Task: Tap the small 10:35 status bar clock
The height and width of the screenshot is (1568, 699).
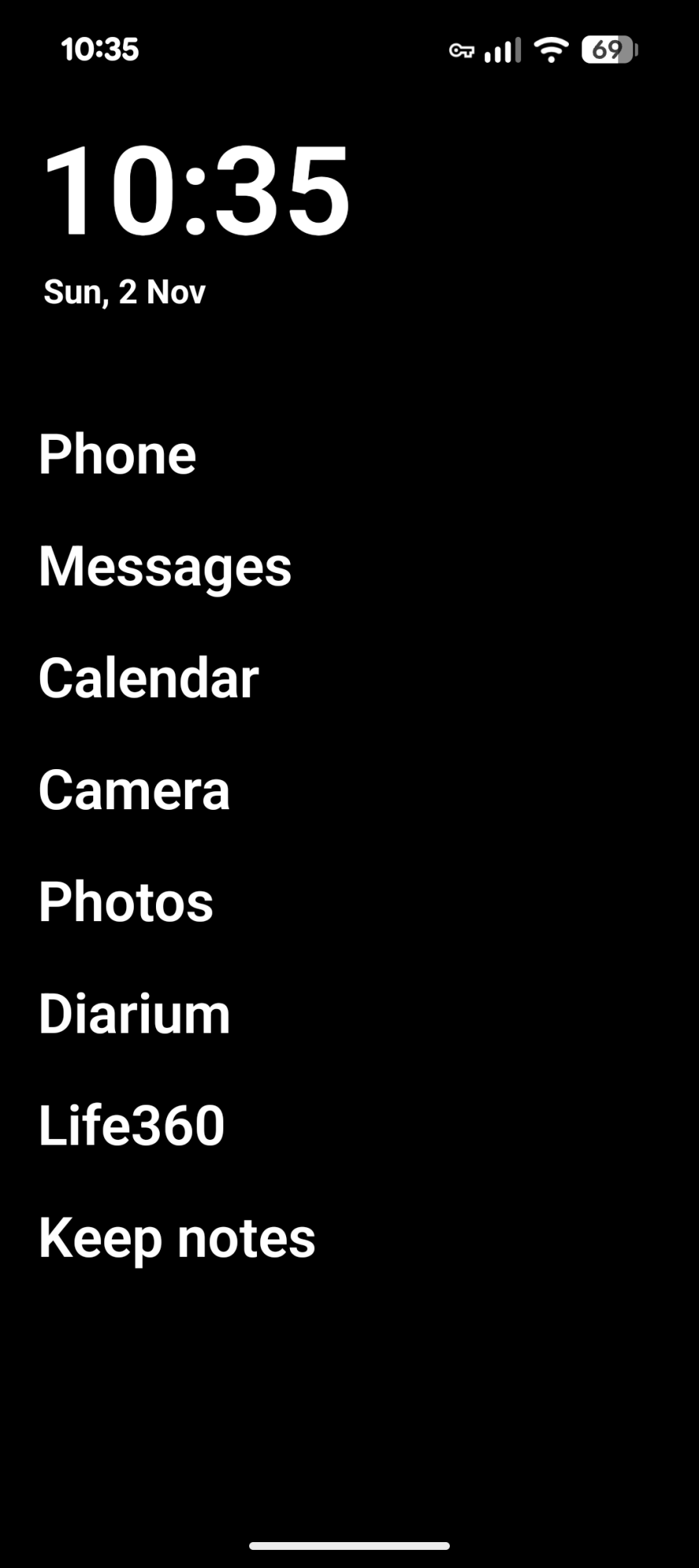Action: (x=100, y=49)
